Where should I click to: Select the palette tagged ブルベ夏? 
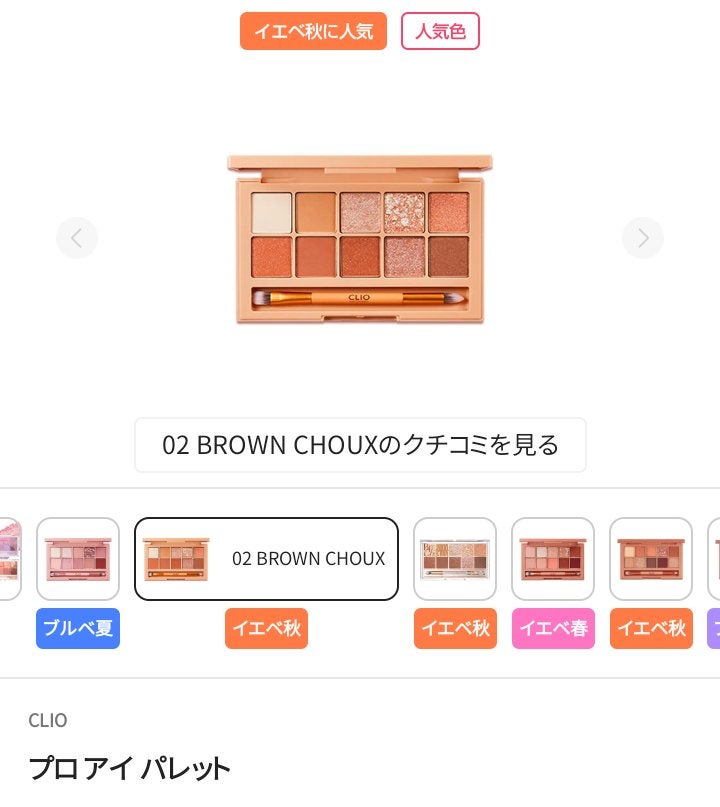[x=78, y=559]
